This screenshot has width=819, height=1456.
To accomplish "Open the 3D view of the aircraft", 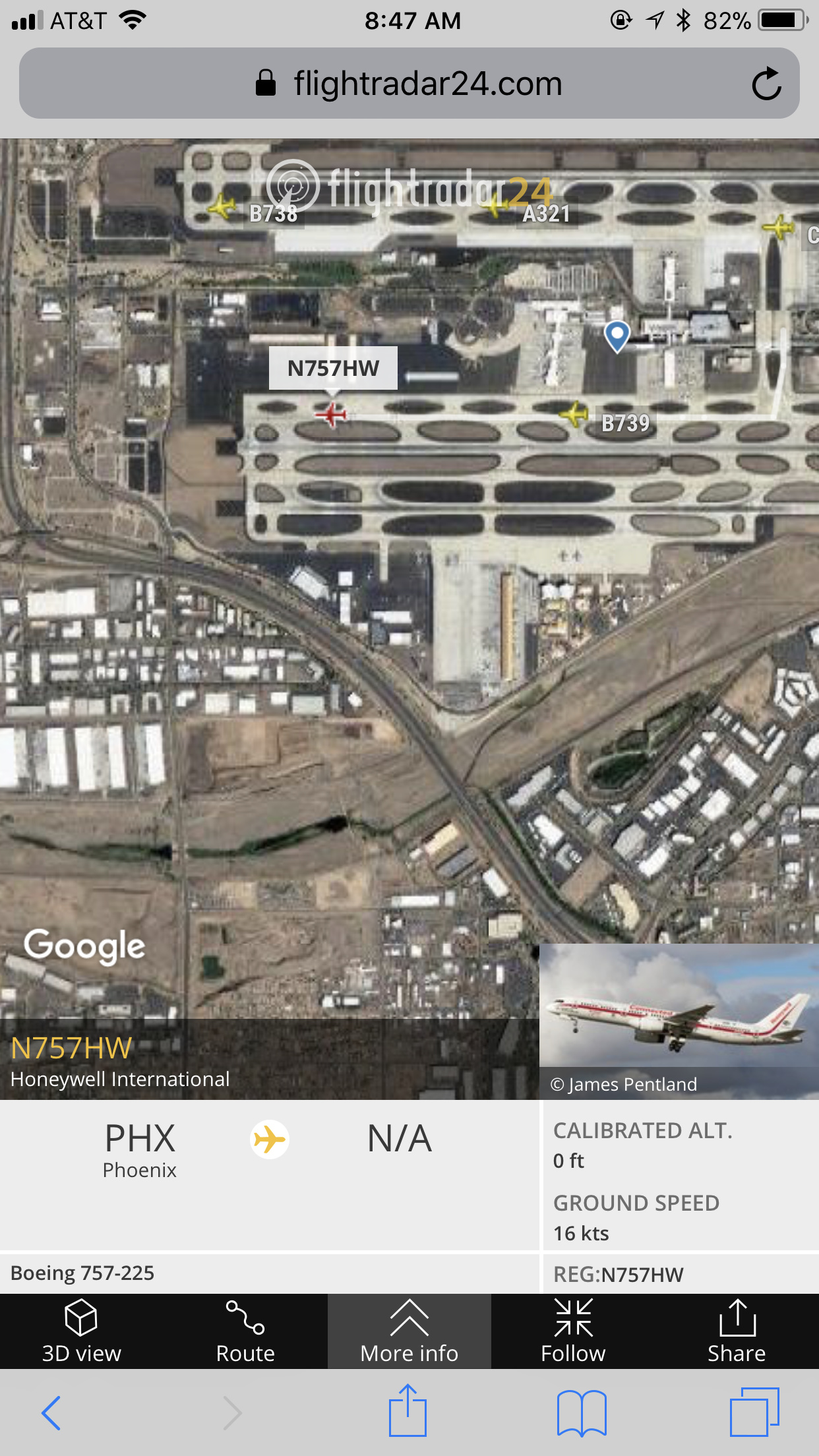I will tap(81, 1331).
